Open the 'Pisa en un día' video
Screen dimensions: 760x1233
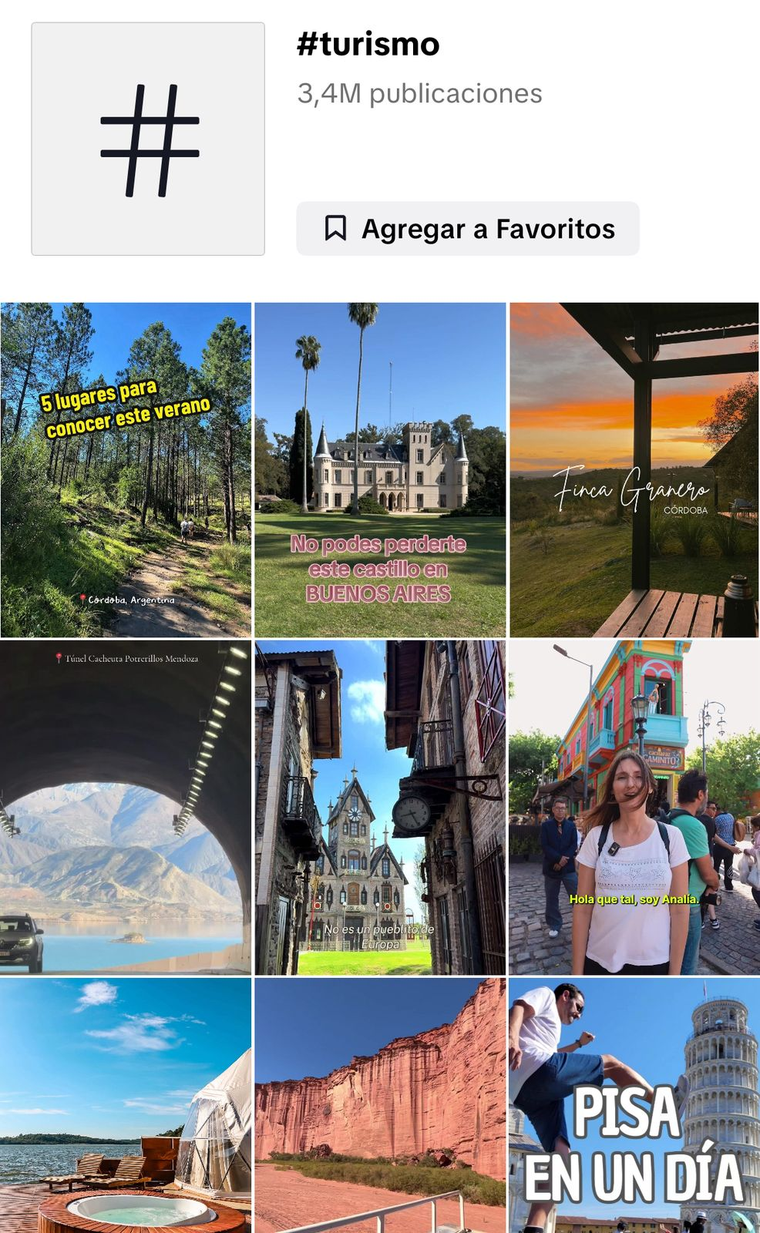point(634,1105)
